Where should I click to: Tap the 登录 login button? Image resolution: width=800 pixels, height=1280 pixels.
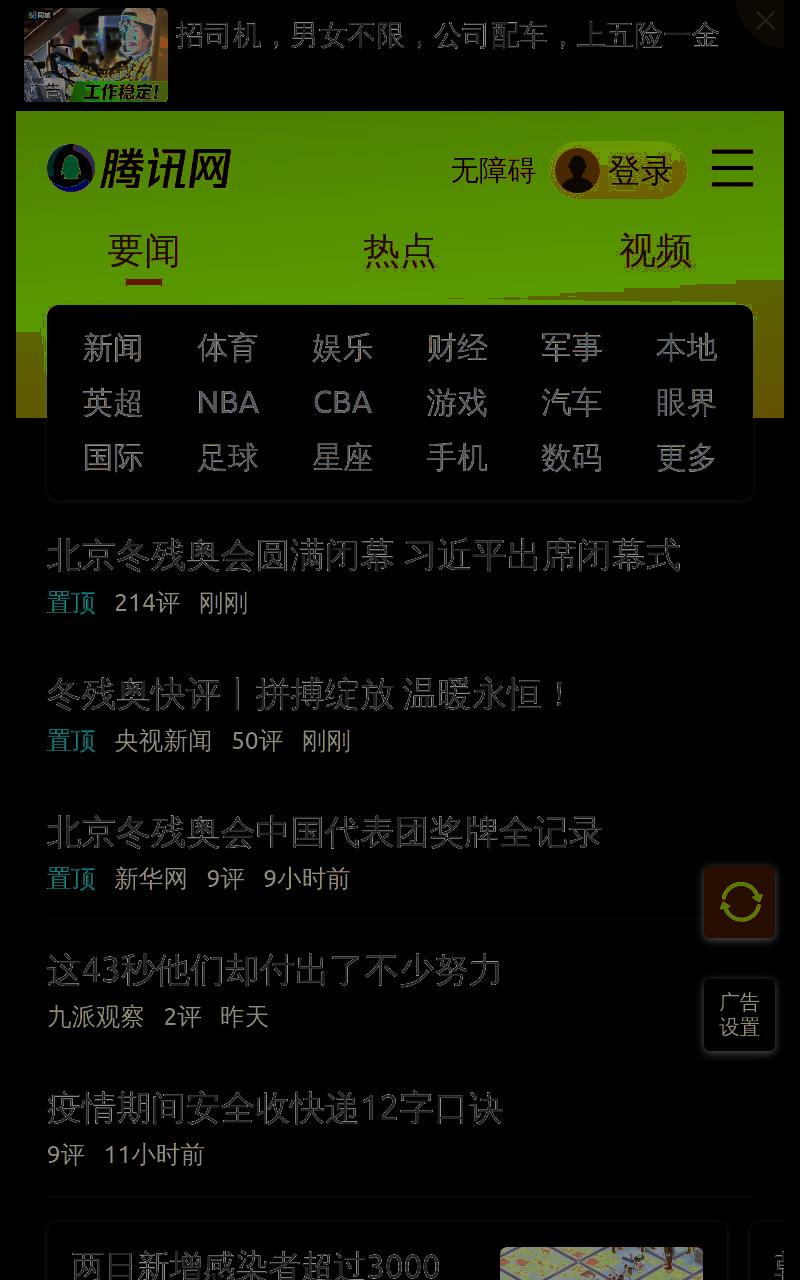pos(619,170)
